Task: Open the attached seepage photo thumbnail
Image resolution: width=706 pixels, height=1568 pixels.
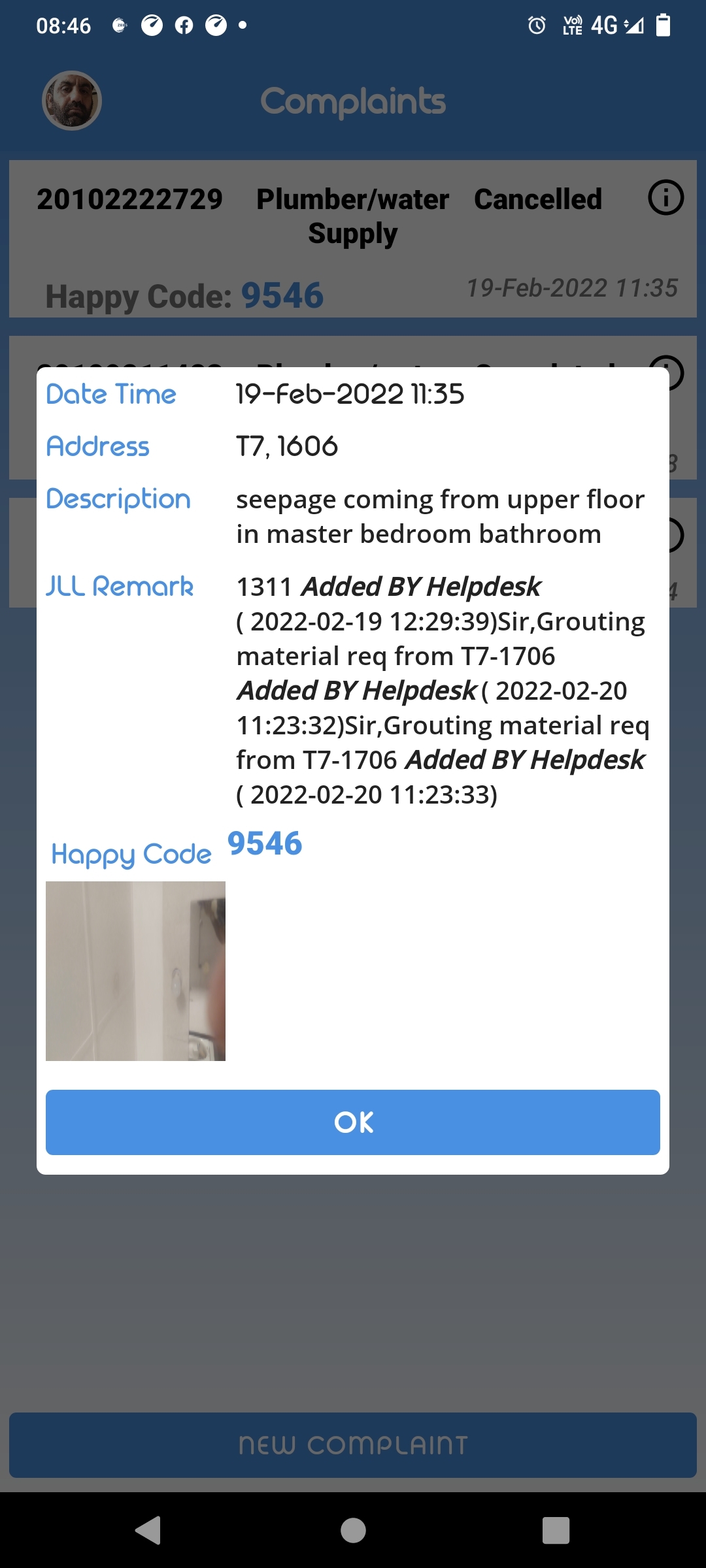Action: point(135,971)
